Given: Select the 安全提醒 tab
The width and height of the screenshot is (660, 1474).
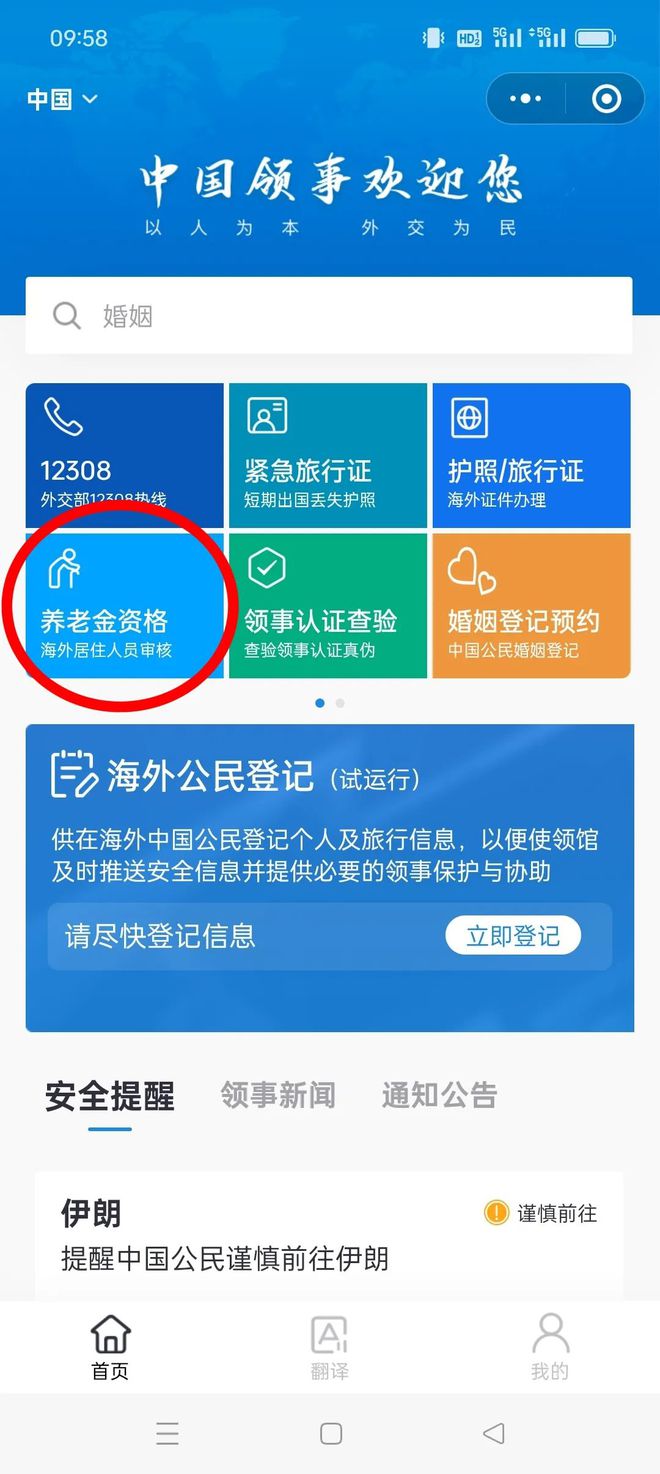Looking at the screenshot, I should [x=110, y=1096].
